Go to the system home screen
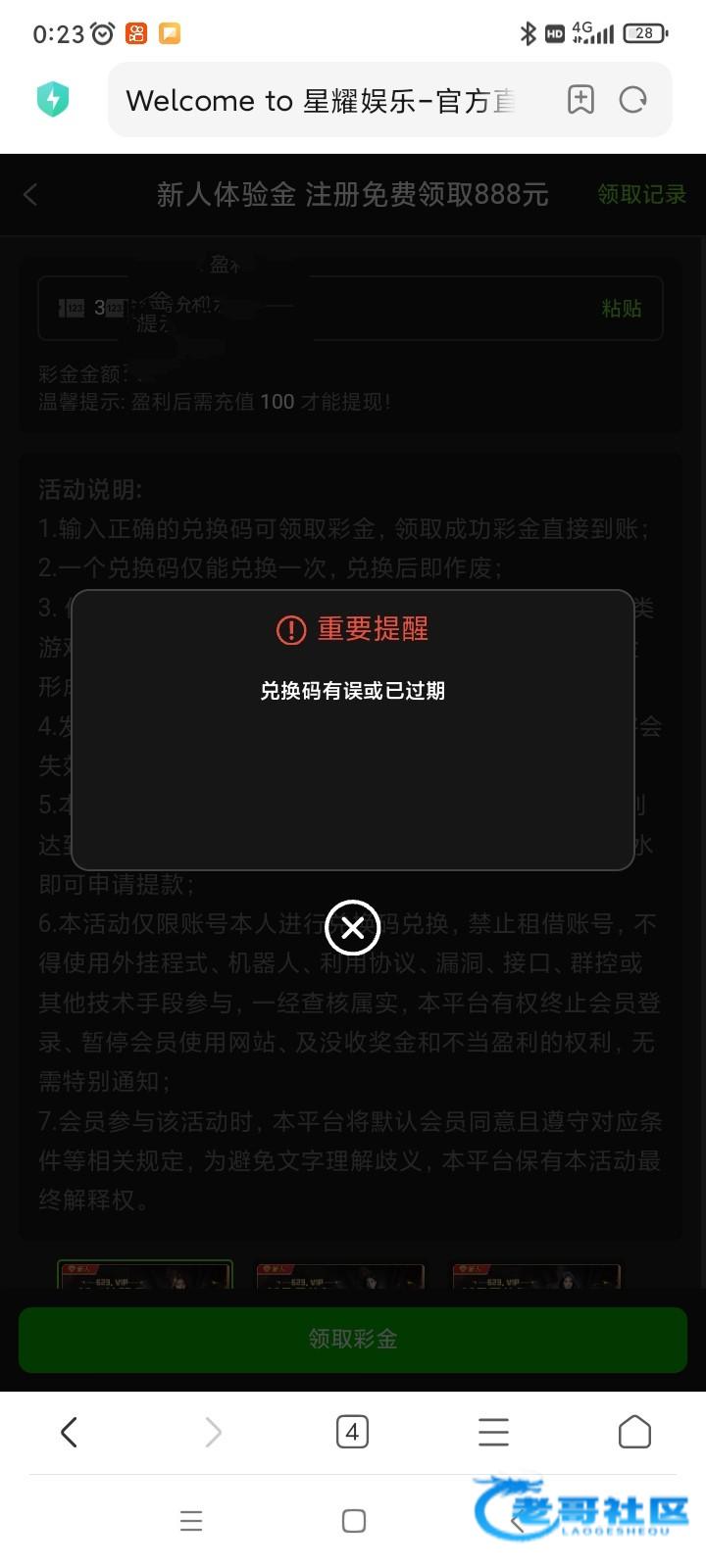This screenshot has width=706, height=1568. (353, 1521)
